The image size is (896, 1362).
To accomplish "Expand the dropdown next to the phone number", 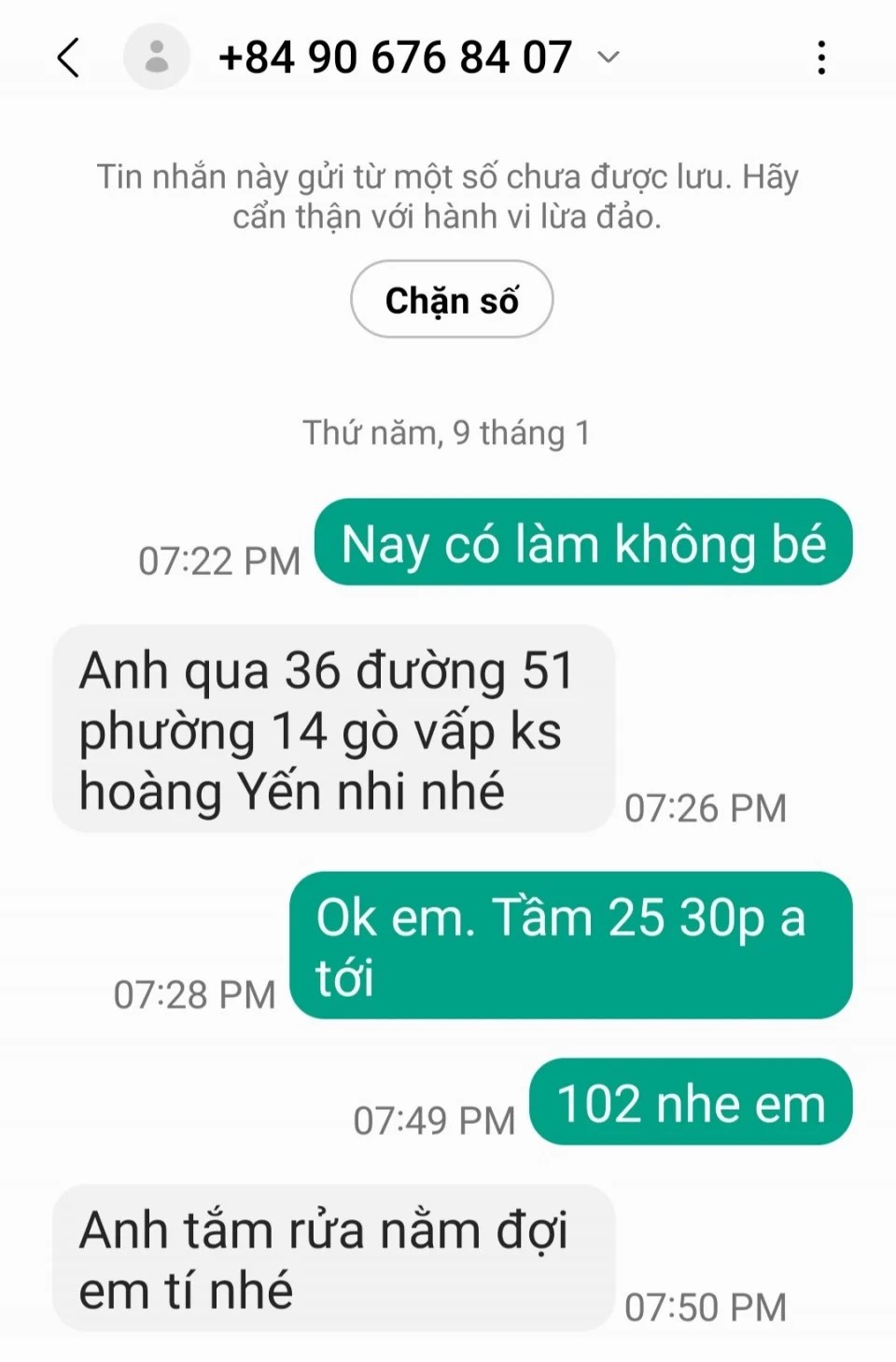I will [608, 57].
